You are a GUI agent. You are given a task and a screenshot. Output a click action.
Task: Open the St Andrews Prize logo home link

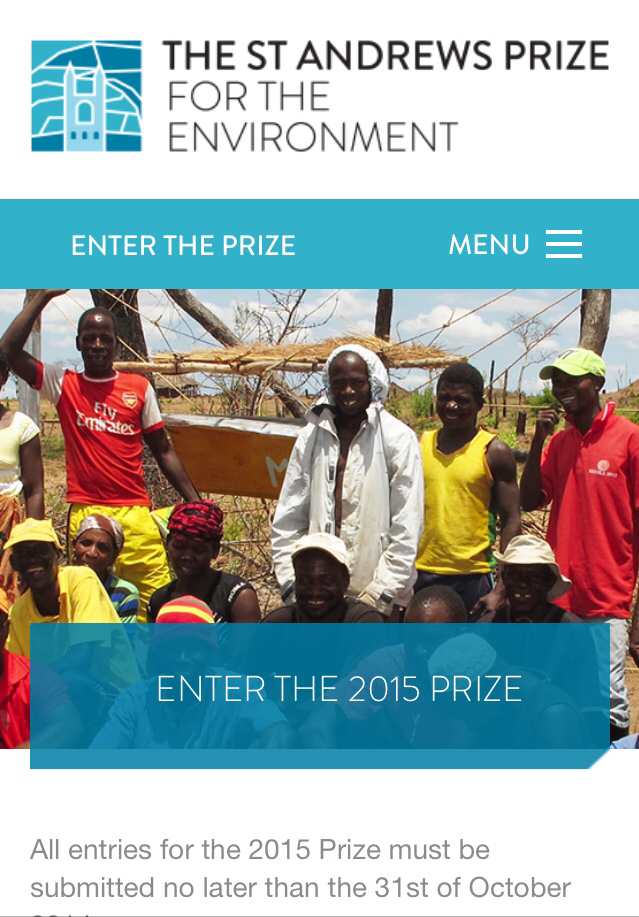tap(319, 96)
